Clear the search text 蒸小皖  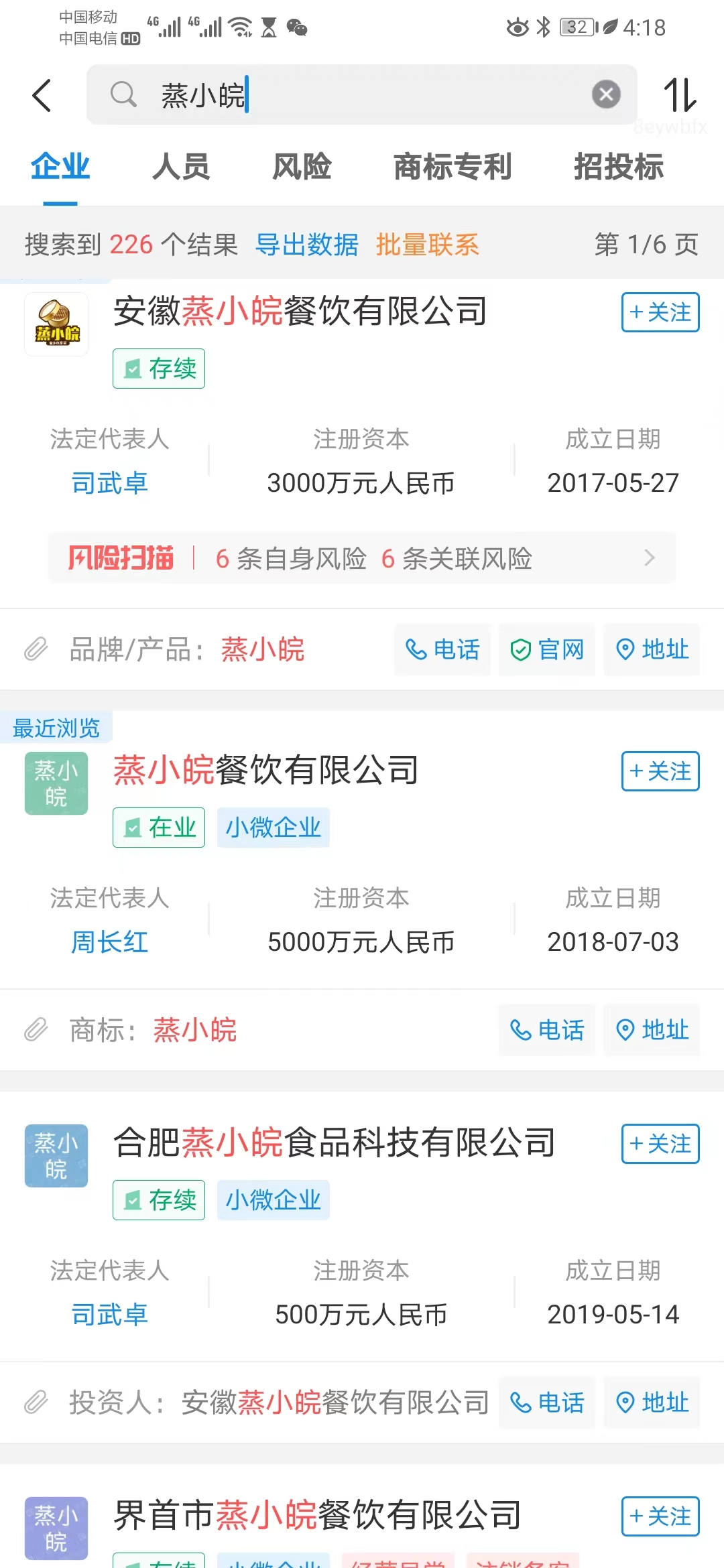click(606, 94)
